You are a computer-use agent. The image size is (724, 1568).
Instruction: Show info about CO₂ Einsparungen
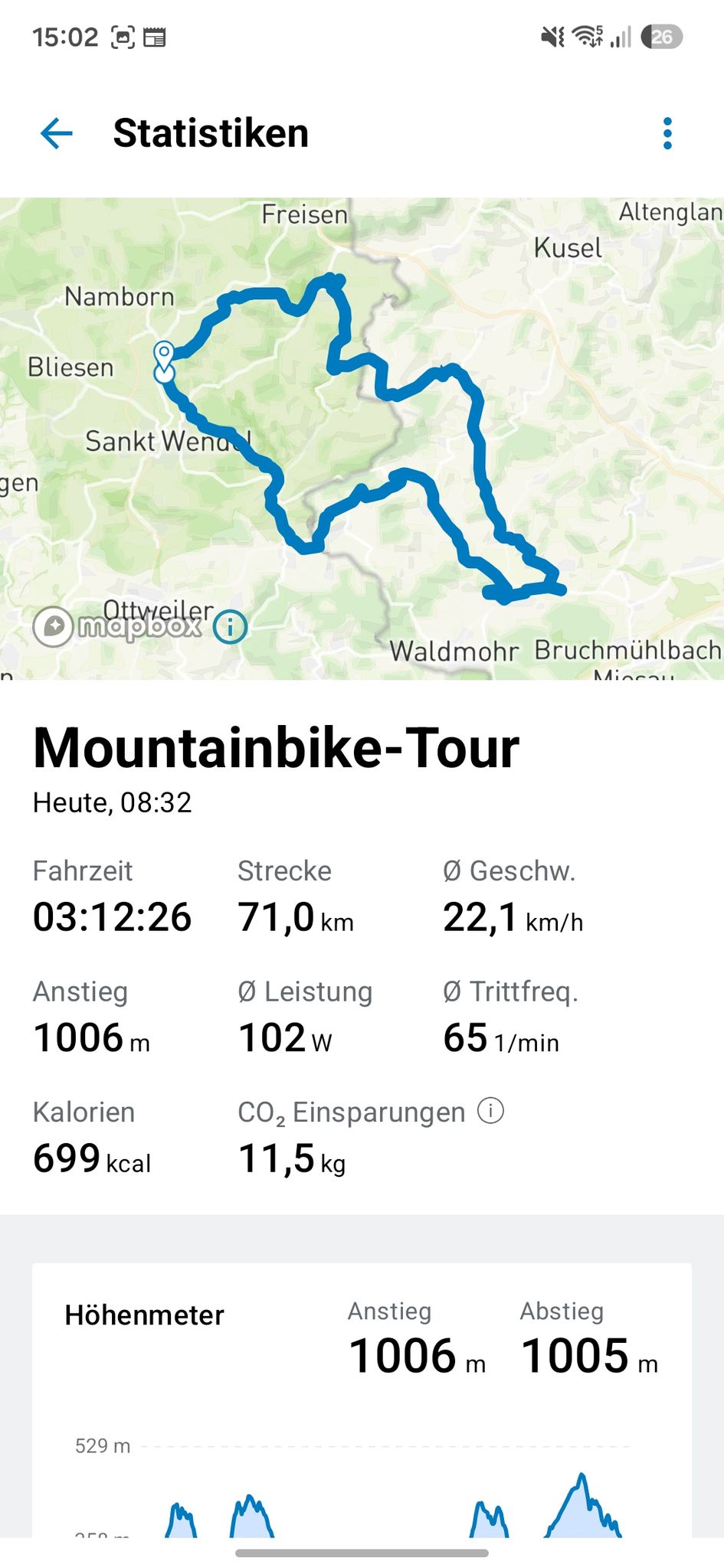(490, 1110)
